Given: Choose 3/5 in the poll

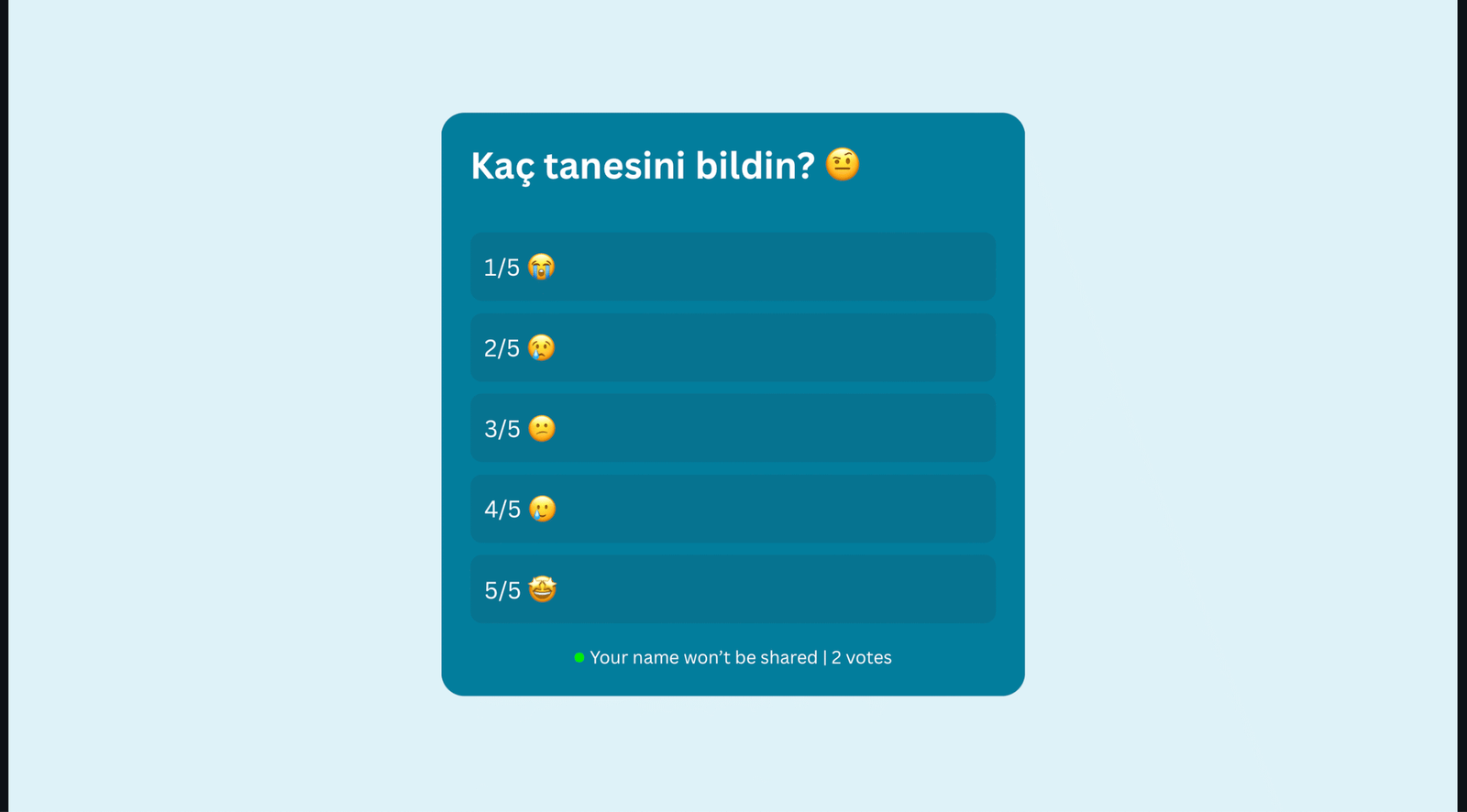Looking at the screenshot, I should pos(733,428).
